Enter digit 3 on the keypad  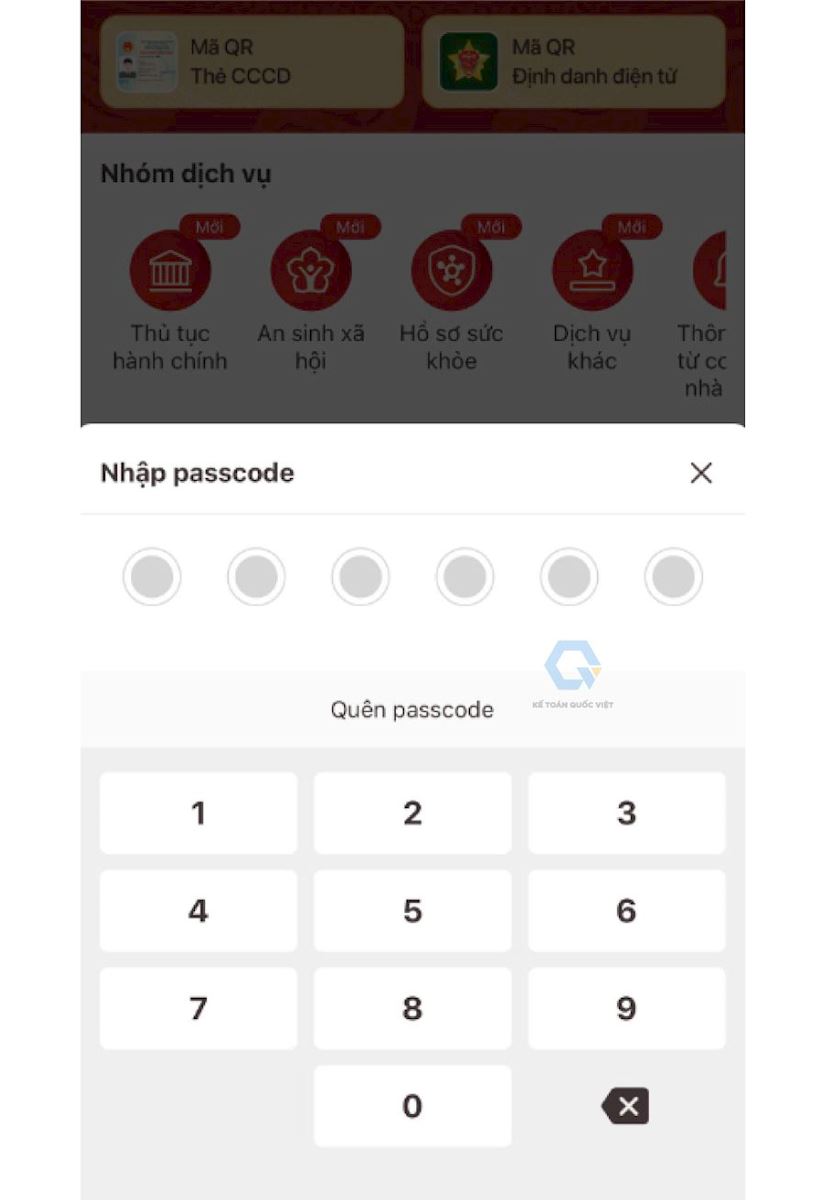pos(626,813)
